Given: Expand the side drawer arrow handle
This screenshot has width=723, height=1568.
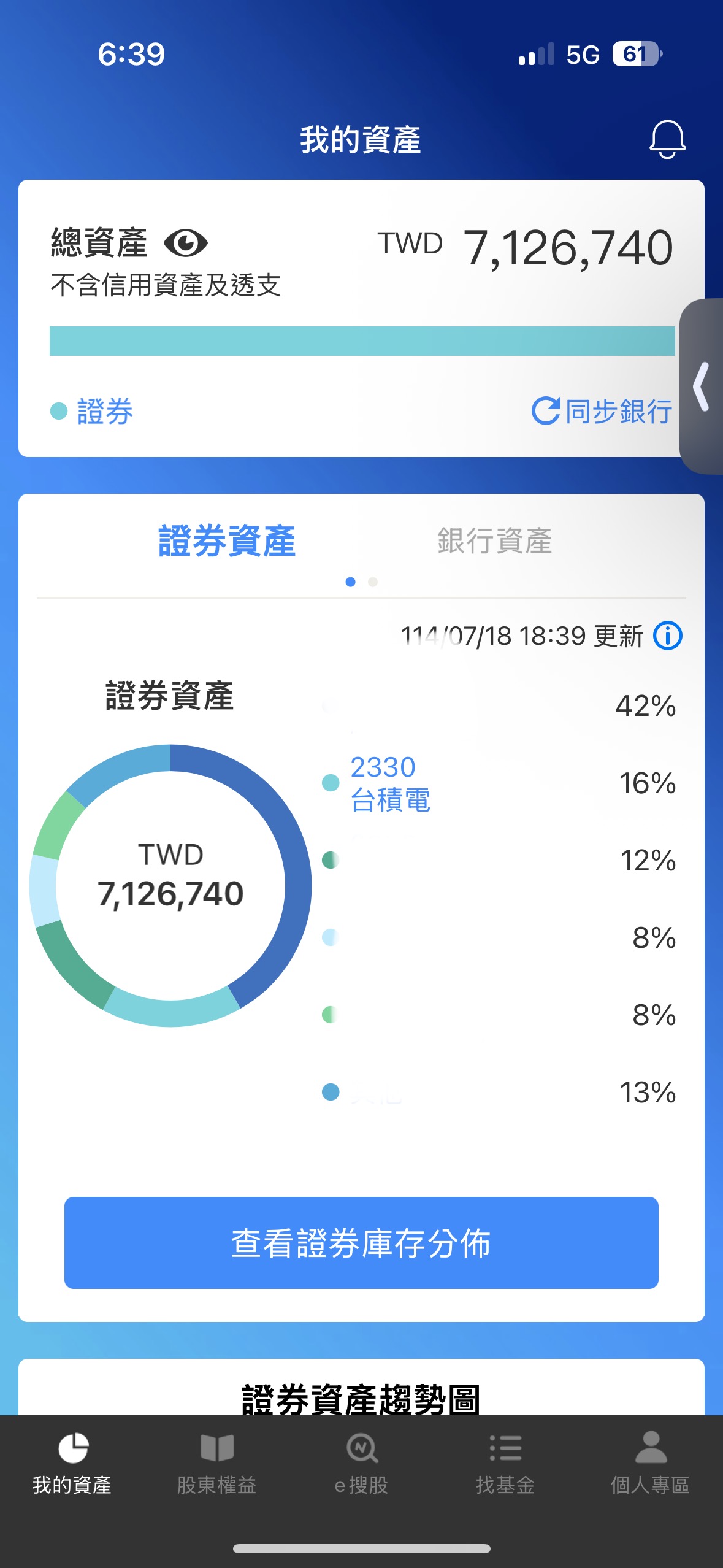Looking at the screenshot, I should [702, 386].
